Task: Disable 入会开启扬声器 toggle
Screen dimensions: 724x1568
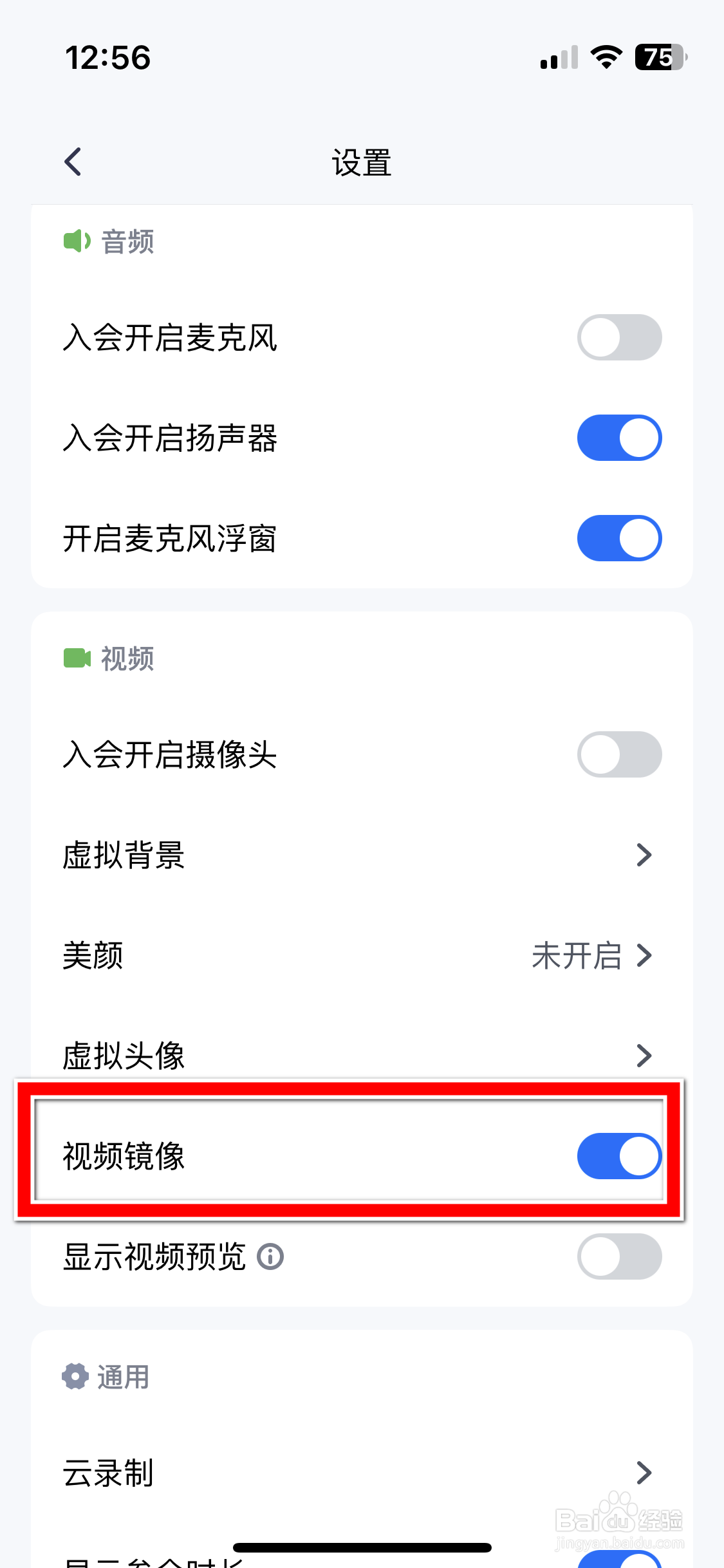Action: [x=618, y=437]
